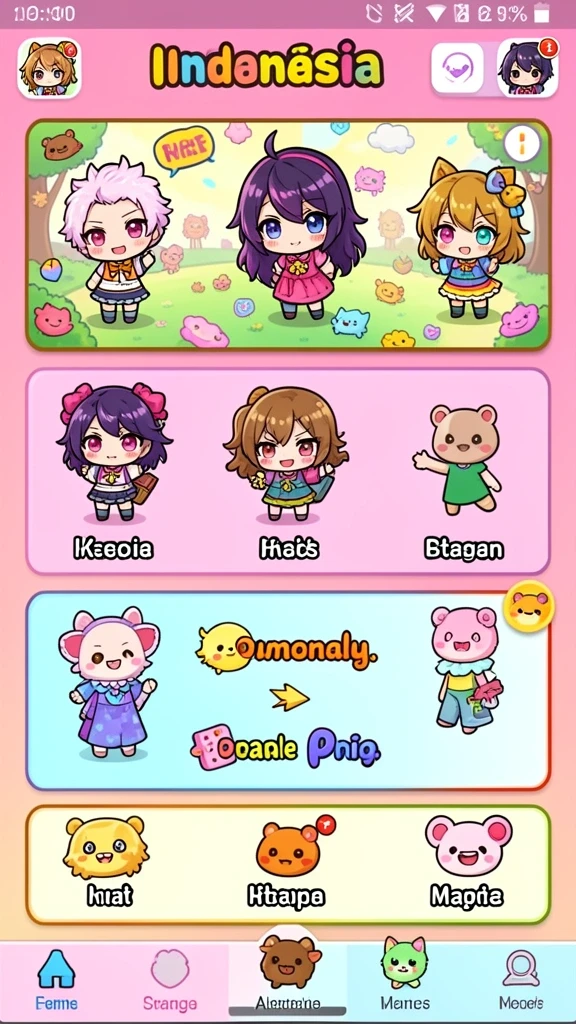
Task: Open the profile avatar with red badge
Action: click(x=528, y=68)
